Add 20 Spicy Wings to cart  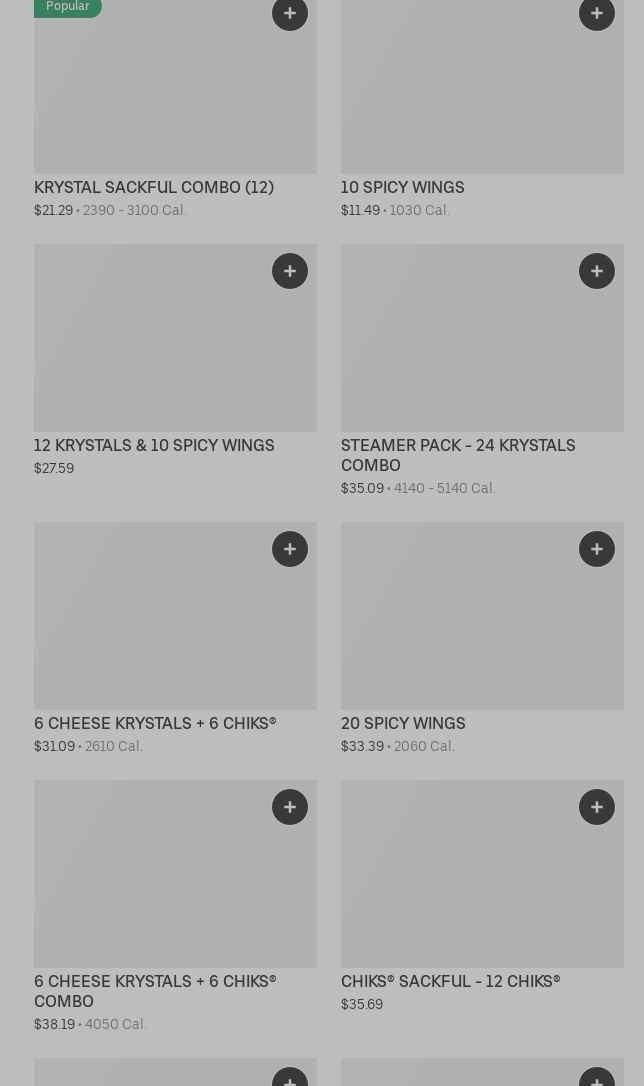pyautogui.click(x=596, y=549)
